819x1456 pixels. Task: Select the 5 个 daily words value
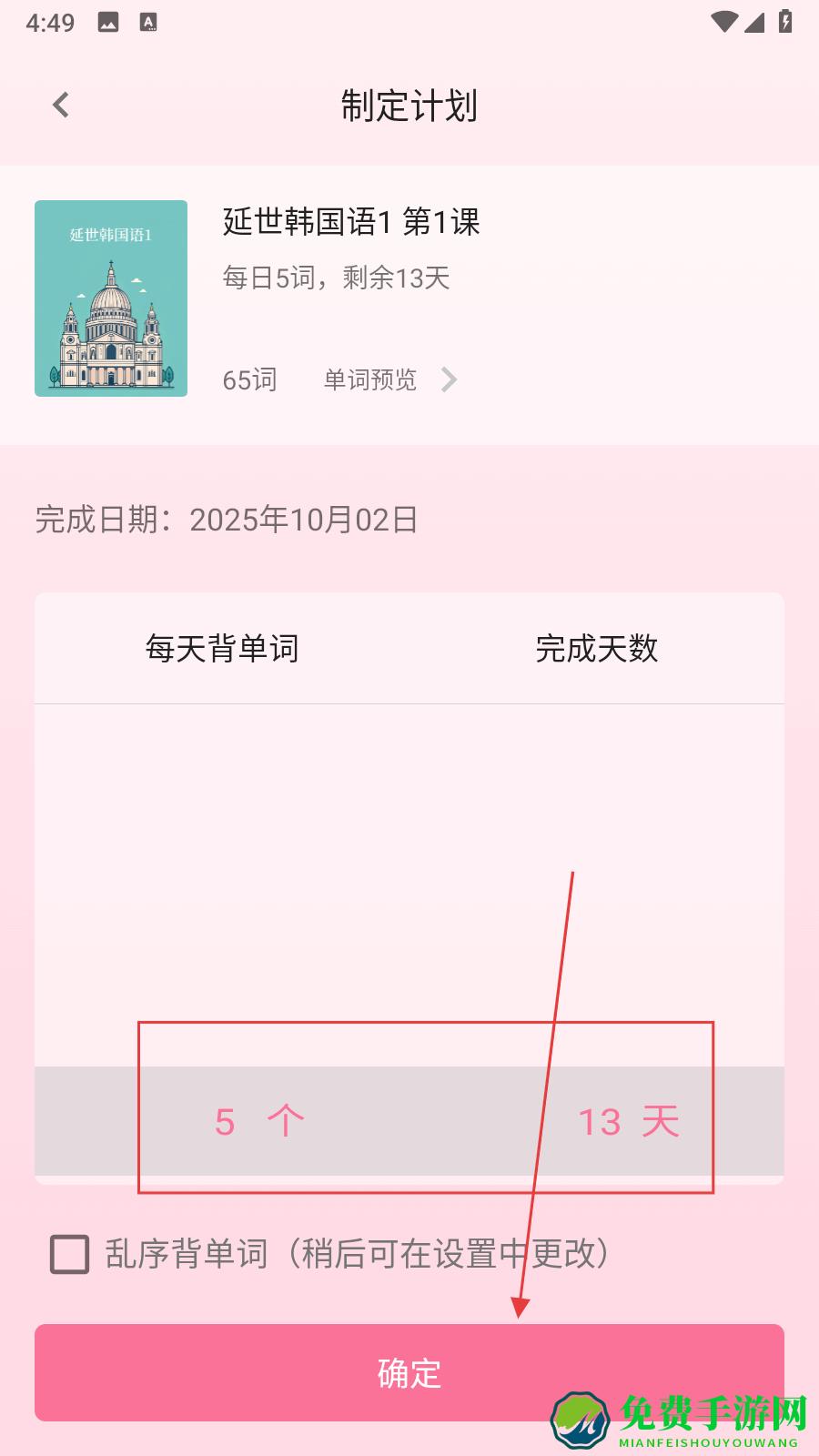click(x=259, y=1121)
